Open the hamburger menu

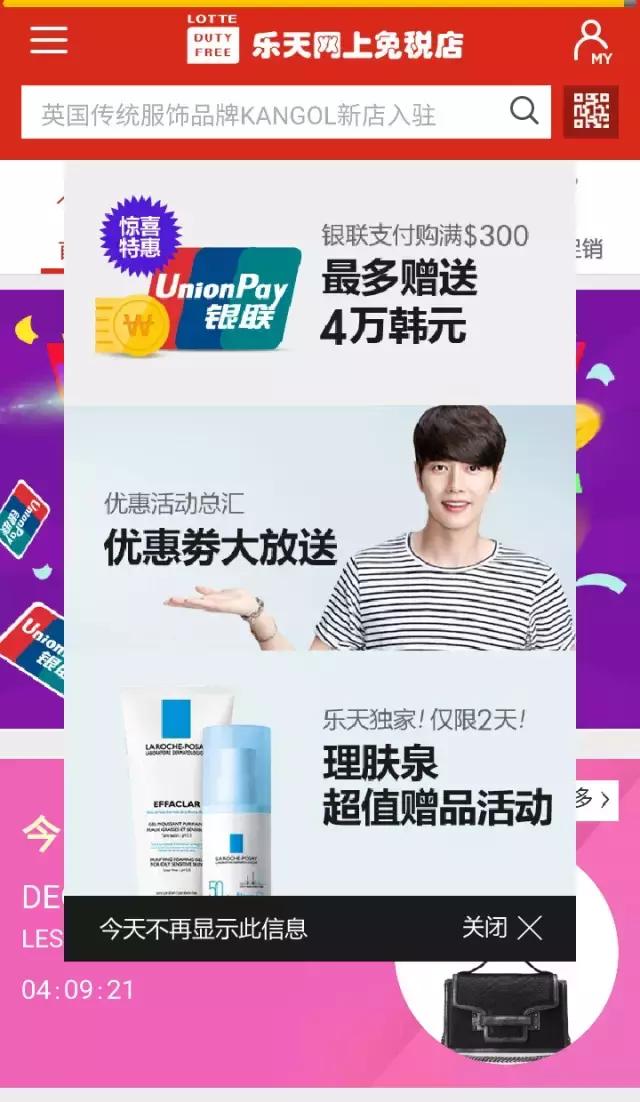(48, 40)
